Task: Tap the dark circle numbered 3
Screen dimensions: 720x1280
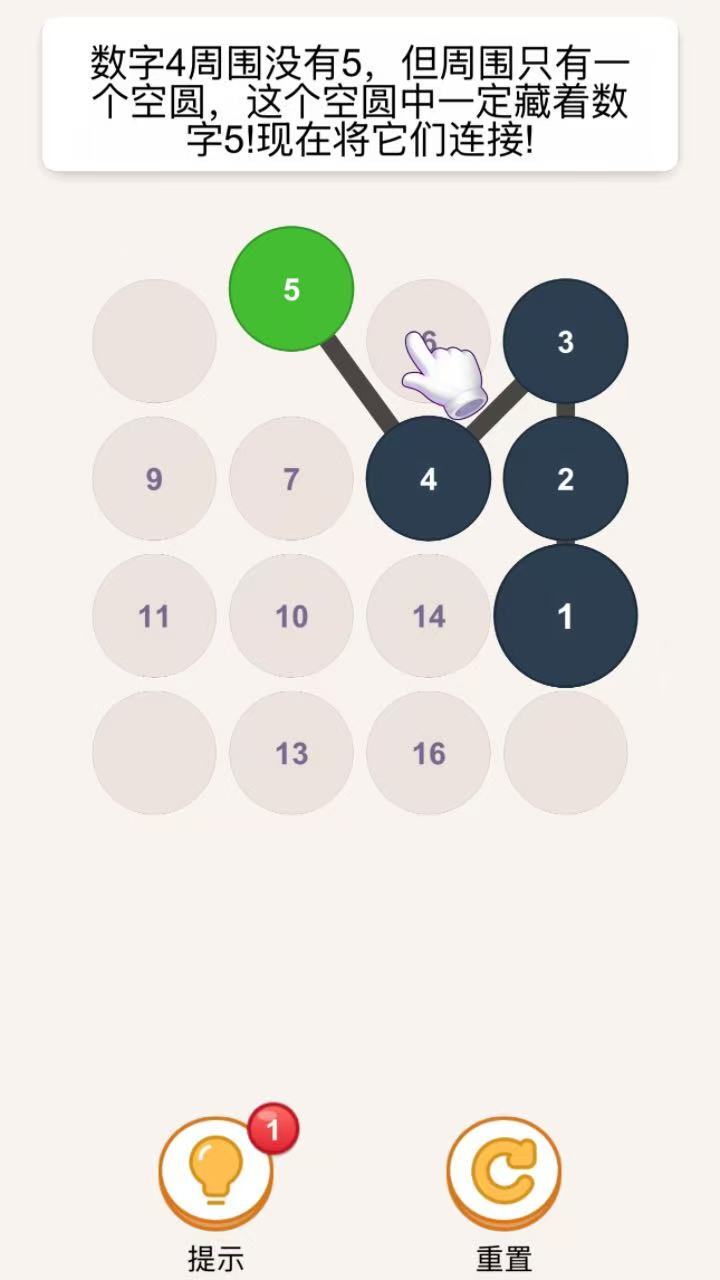Action: pyautogui.click(x=565, y=341)
